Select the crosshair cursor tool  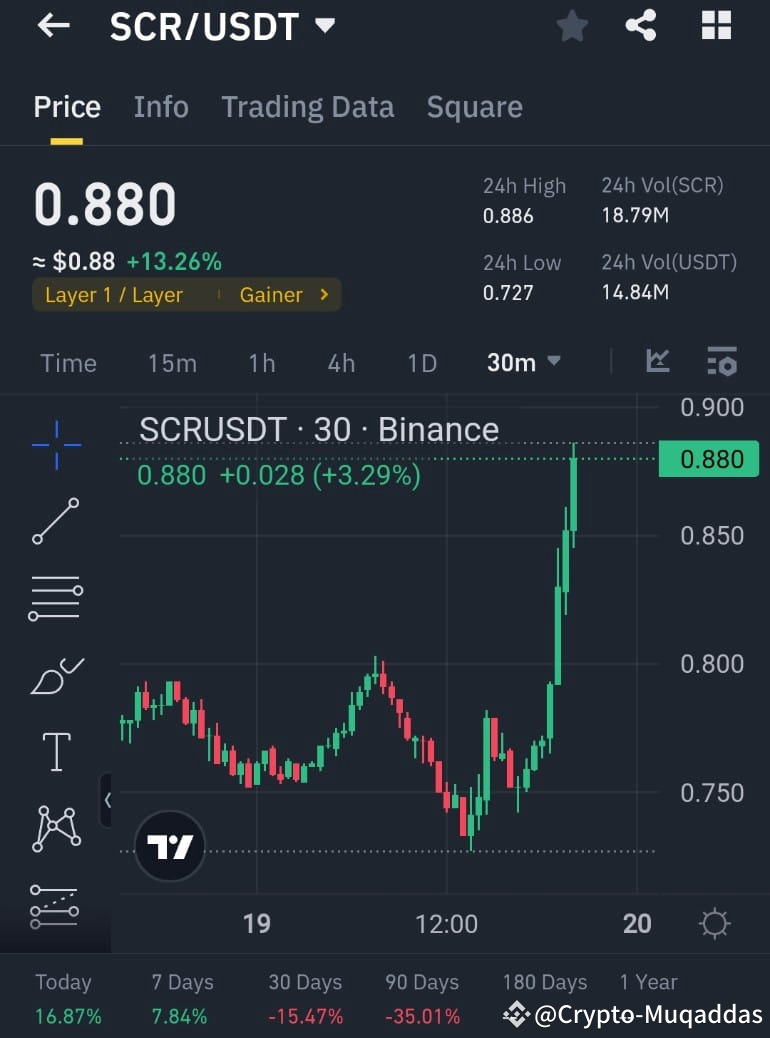click(55, 445)
